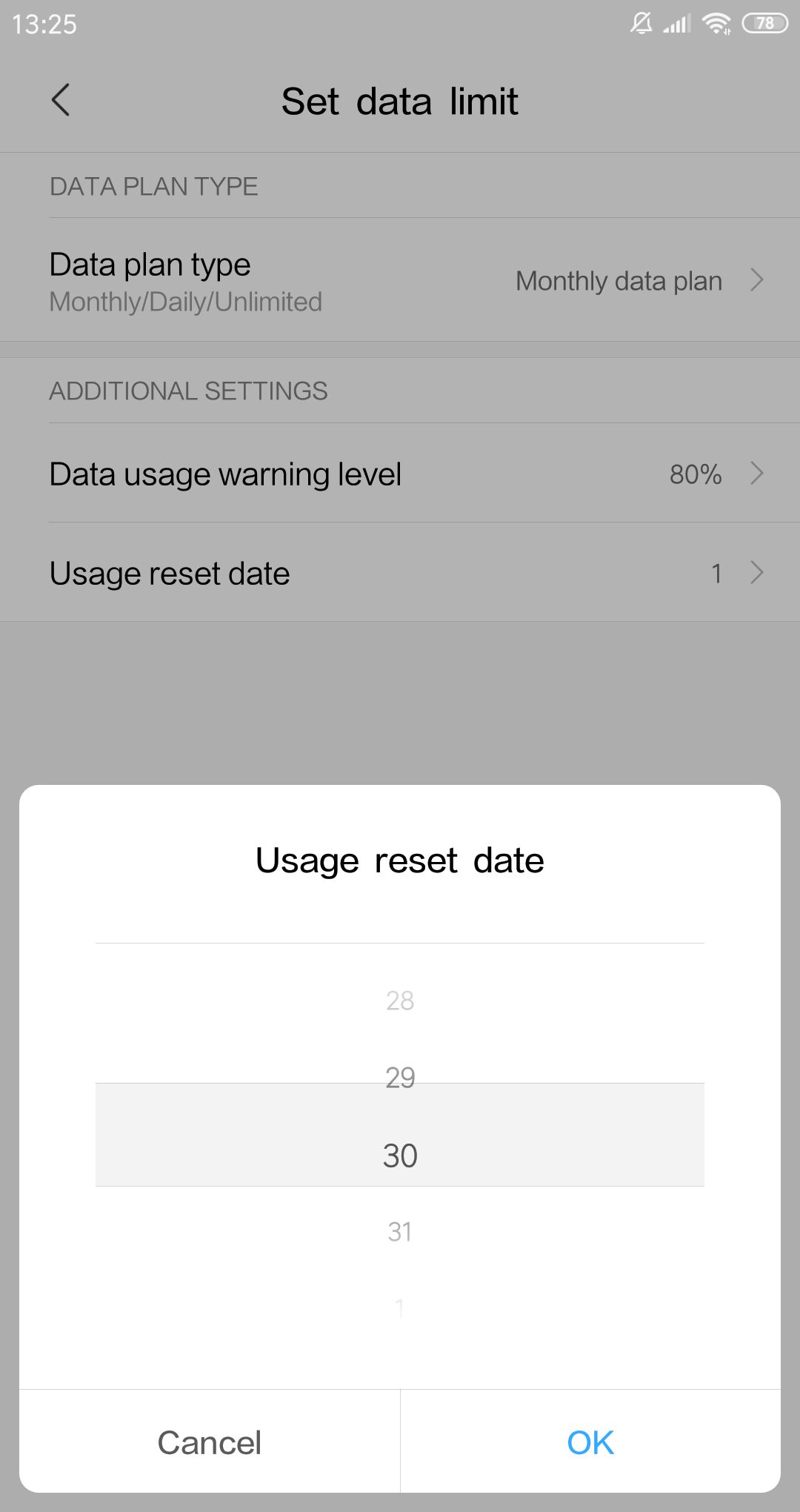Select day 29 in the date picker

click(400, 1077)
